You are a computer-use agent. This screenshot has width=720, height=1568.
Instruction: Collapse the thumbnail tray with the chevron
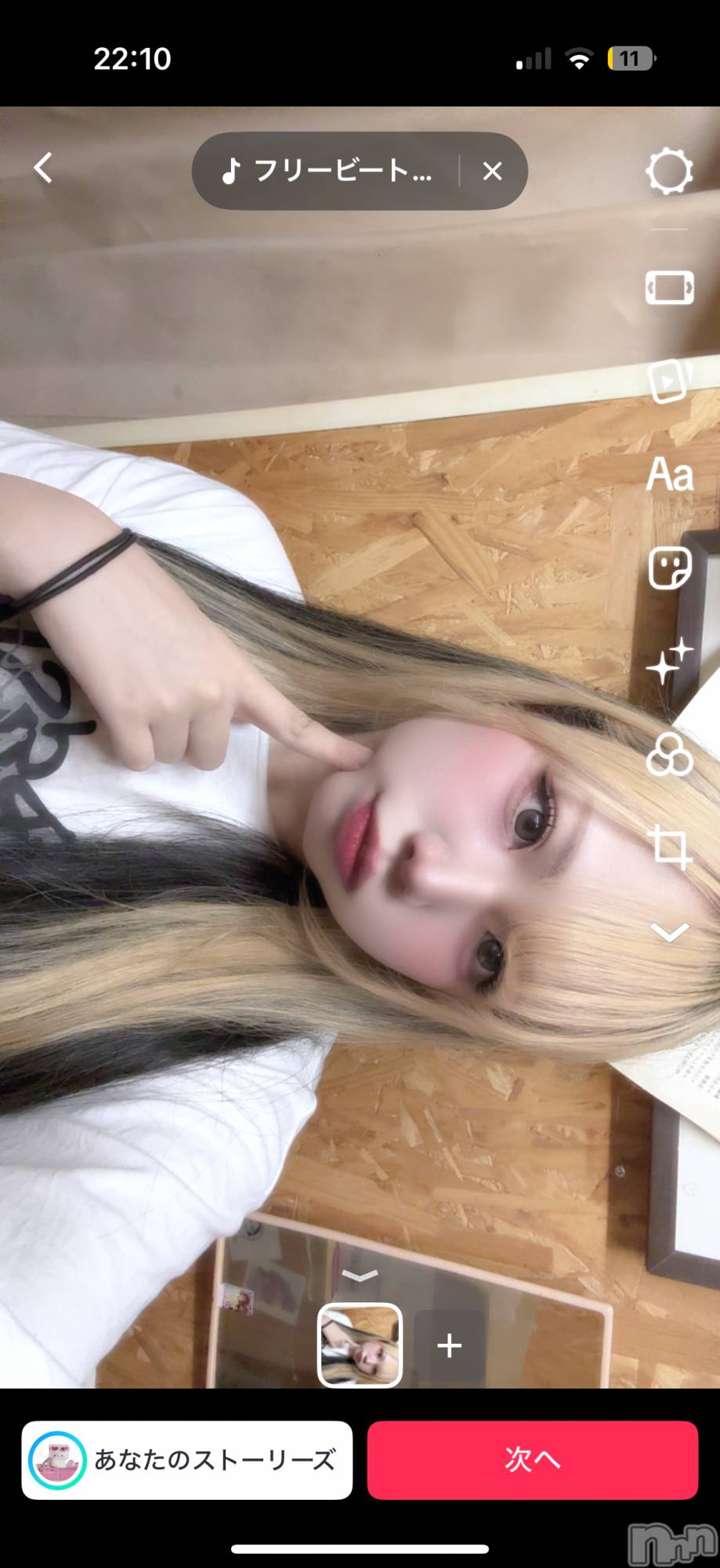coord(360,1276)
